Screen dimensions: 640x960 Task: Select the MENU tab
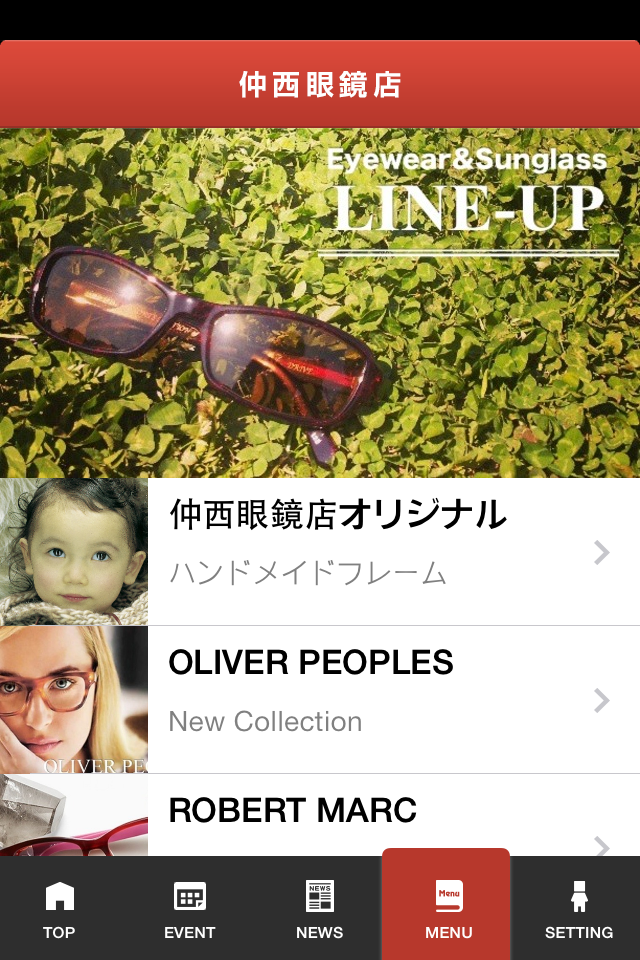448,908
